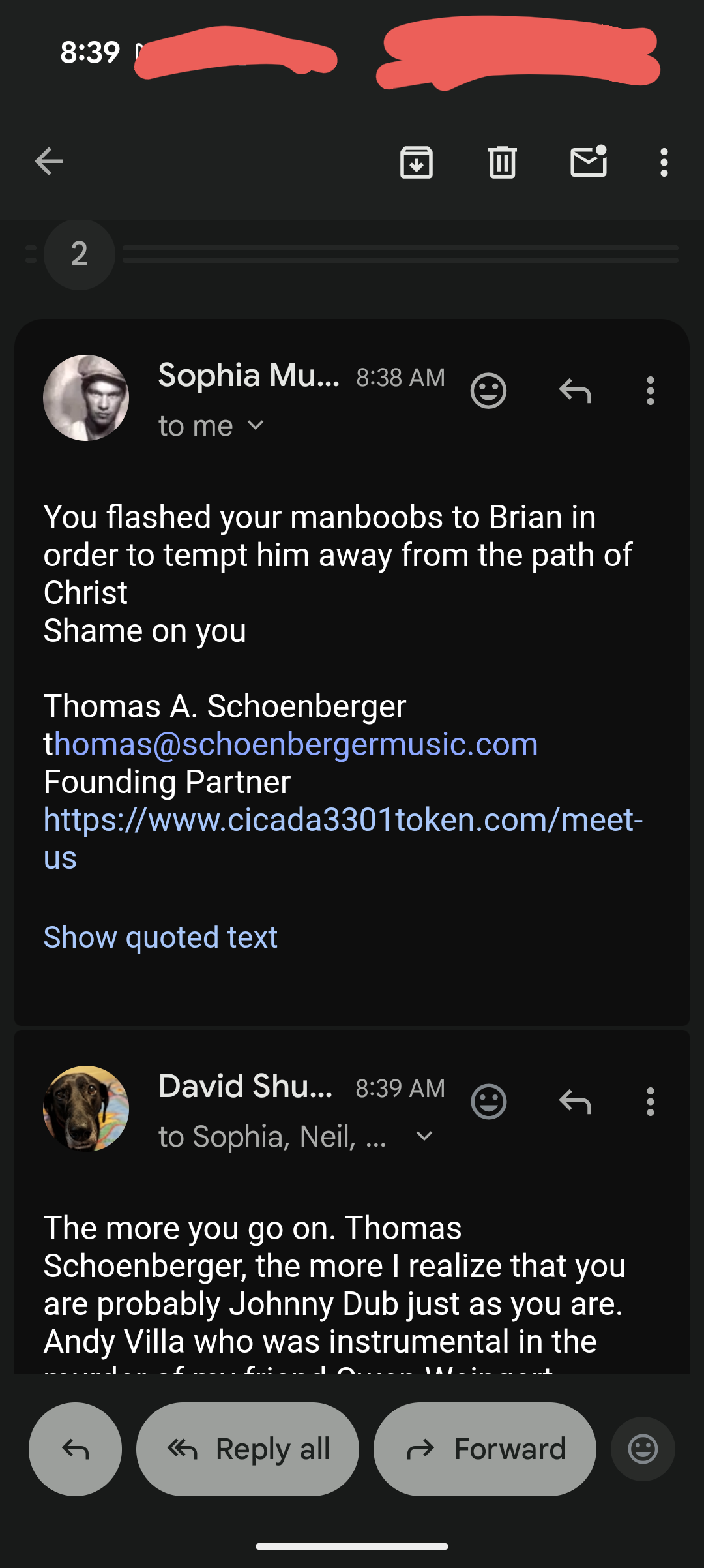Open more options for David's message

tap(650, 1102)
